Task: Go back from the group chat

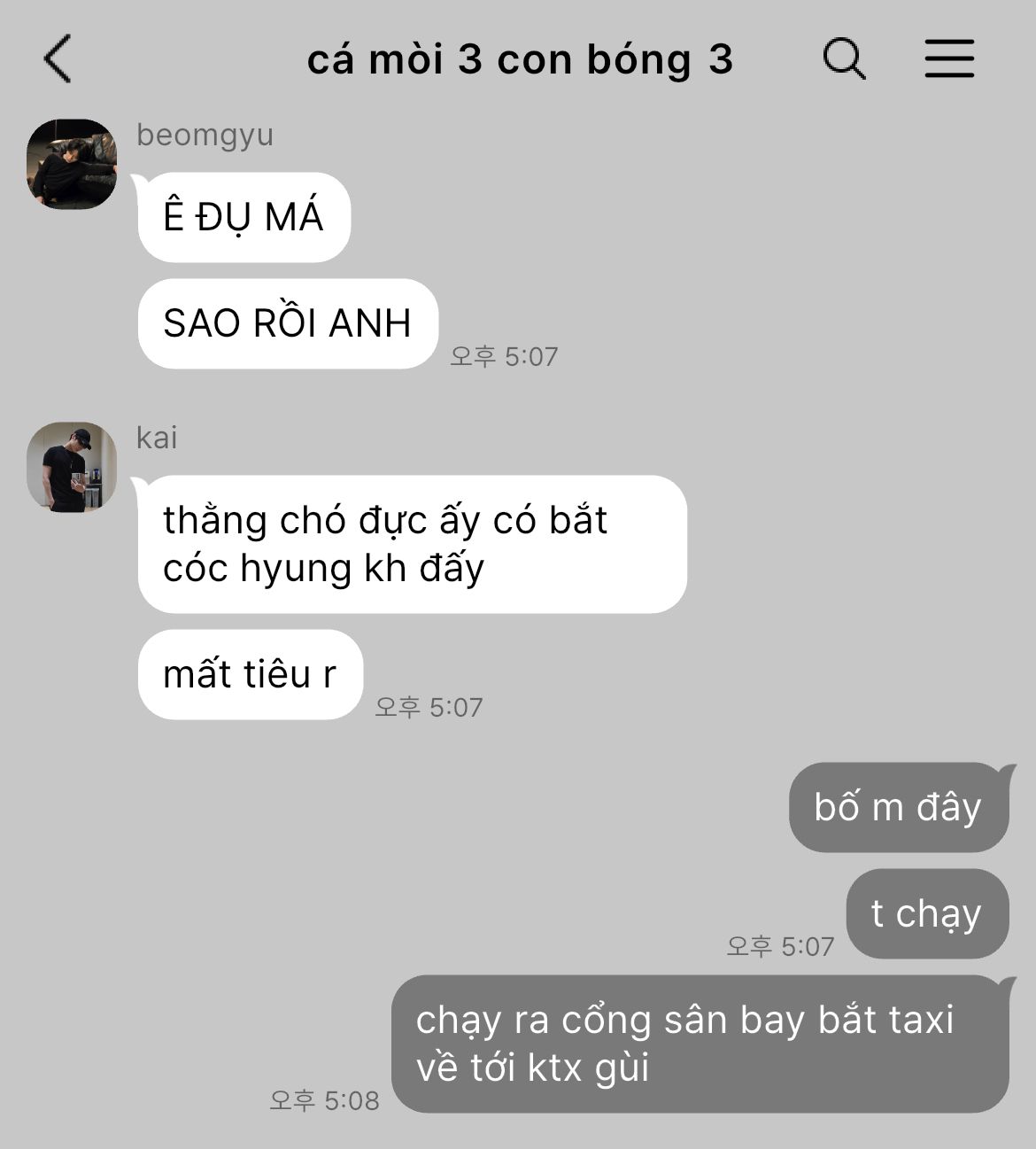Action: [x=58, y=59]
